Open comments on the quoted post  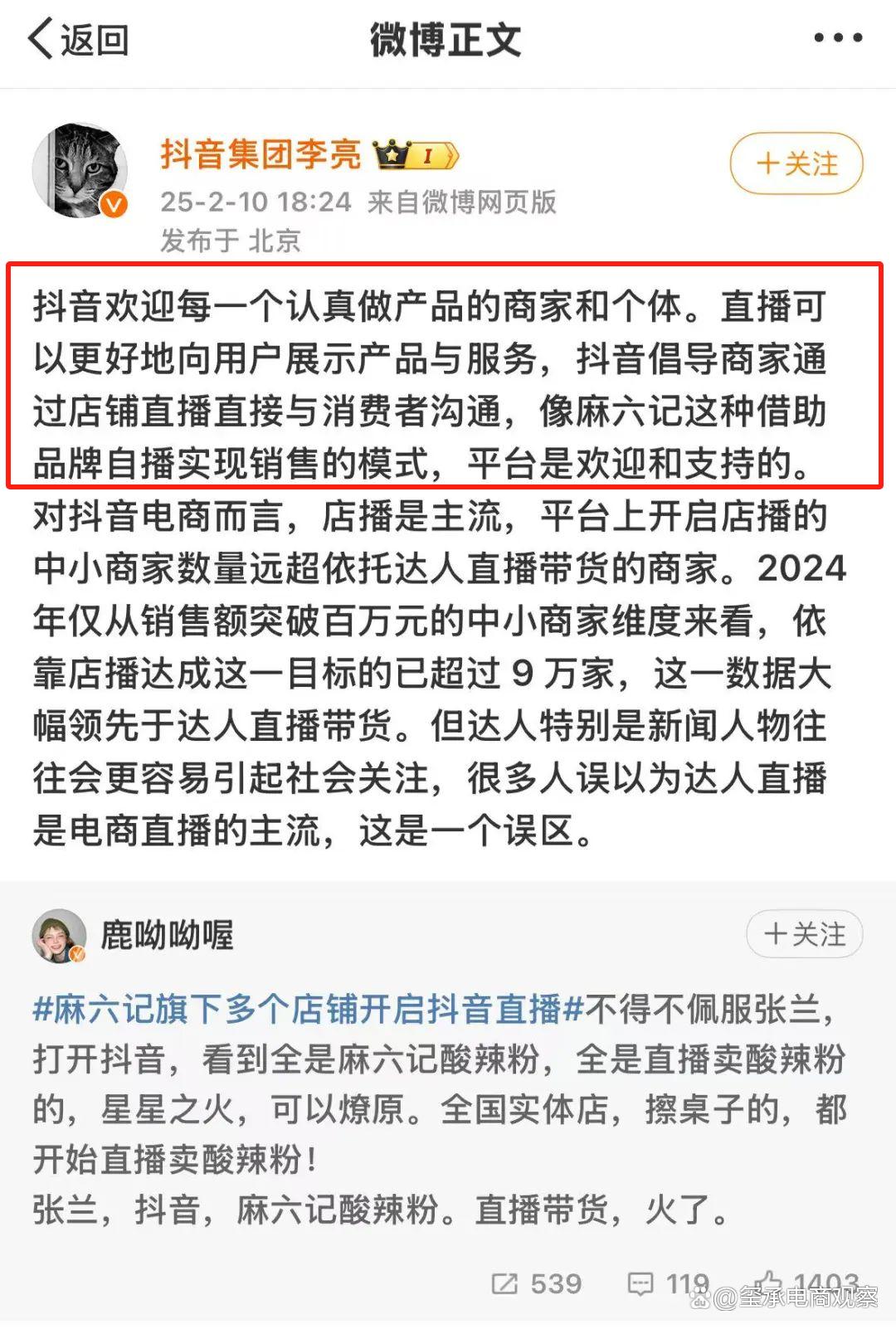point(667,1284)
